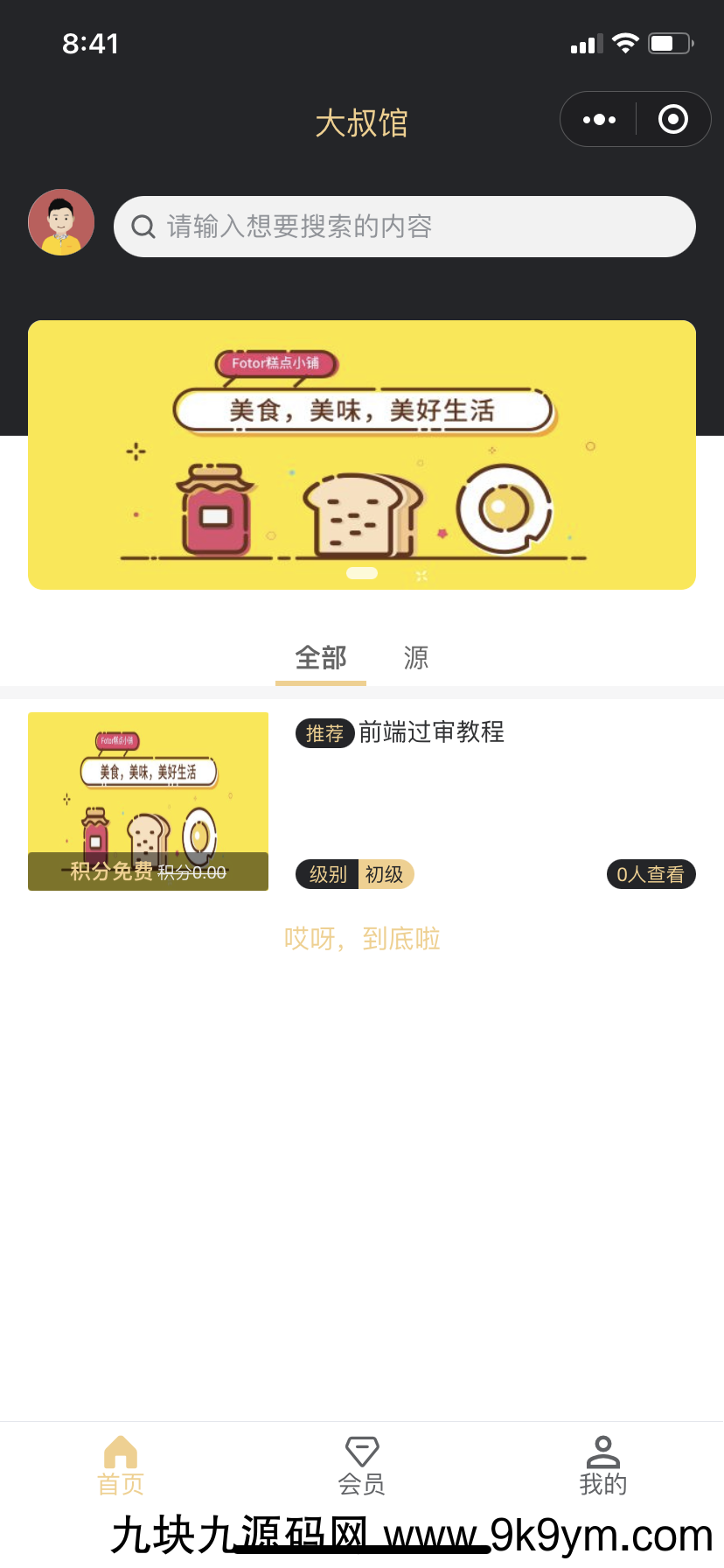Tap the user avatar picture
Viewport: 724px width, 1568px height.
(61, 223)
